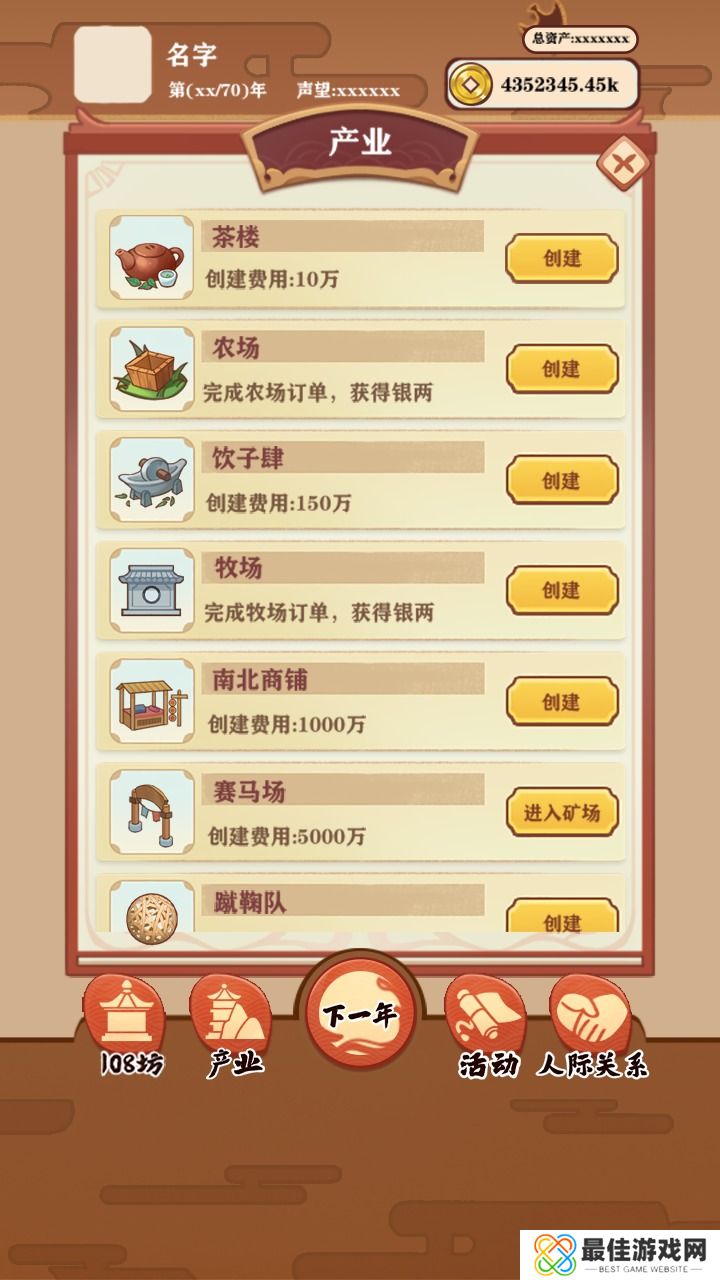Close the 产业 panel
Image resolution: width=720 pixels, height=1280 pixels.
622,164
